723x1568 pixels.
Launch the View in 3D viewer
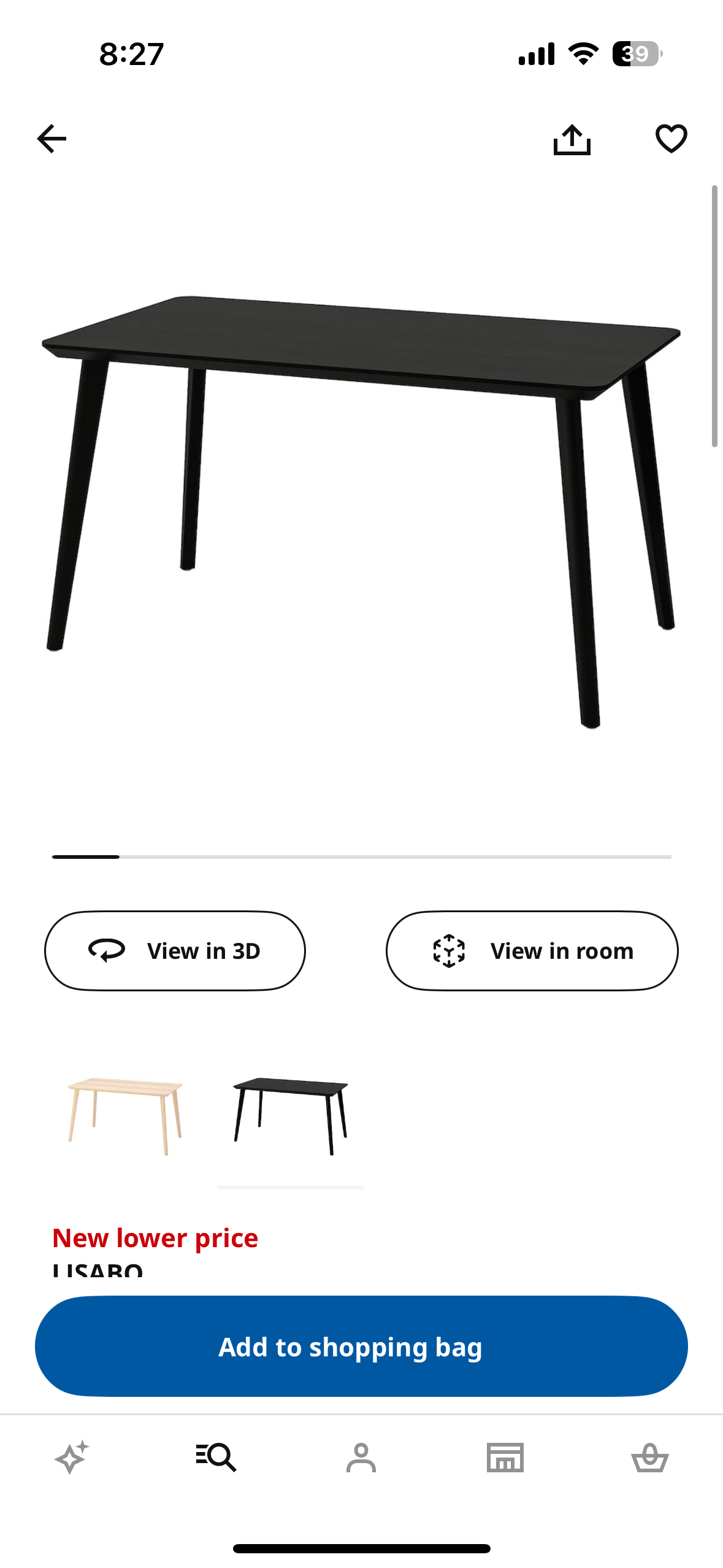click(x=175, y=950)
